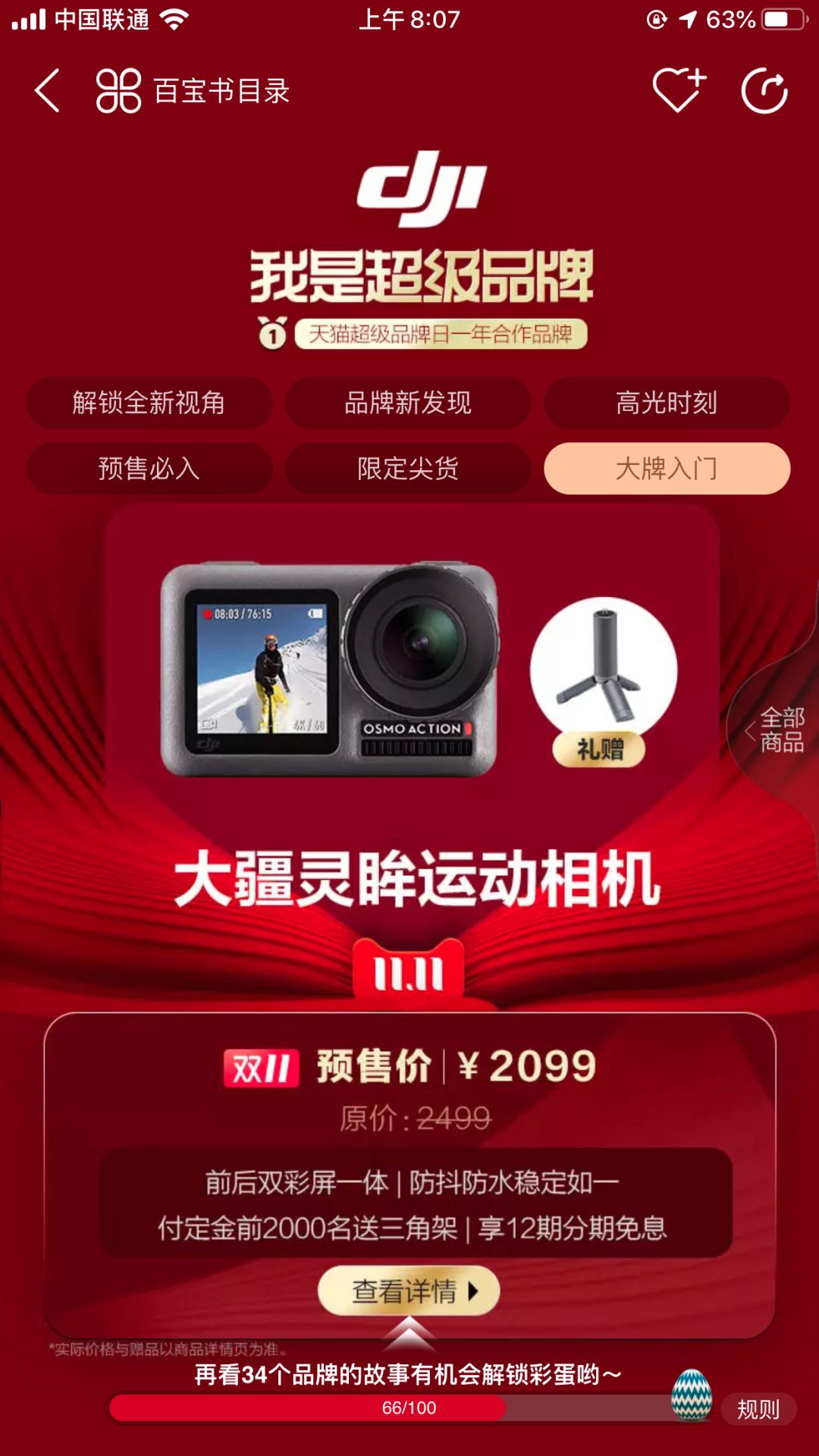This screenshot has width=819, height=1456.
Task: Go back using the top arrow
Action: (x=47, y=91)
